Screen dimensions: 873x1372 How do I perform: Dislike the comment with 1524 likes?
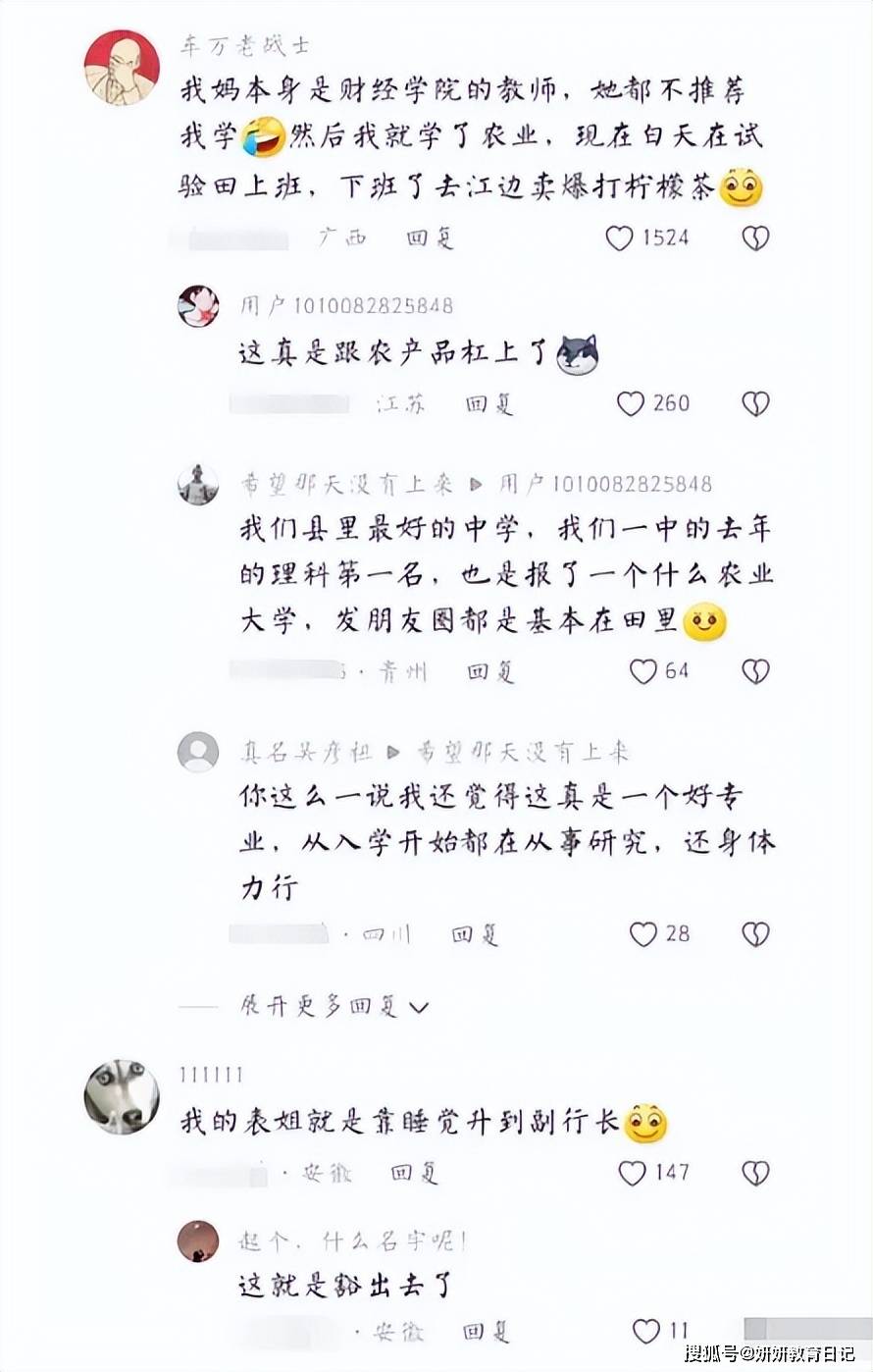point(755,237)
